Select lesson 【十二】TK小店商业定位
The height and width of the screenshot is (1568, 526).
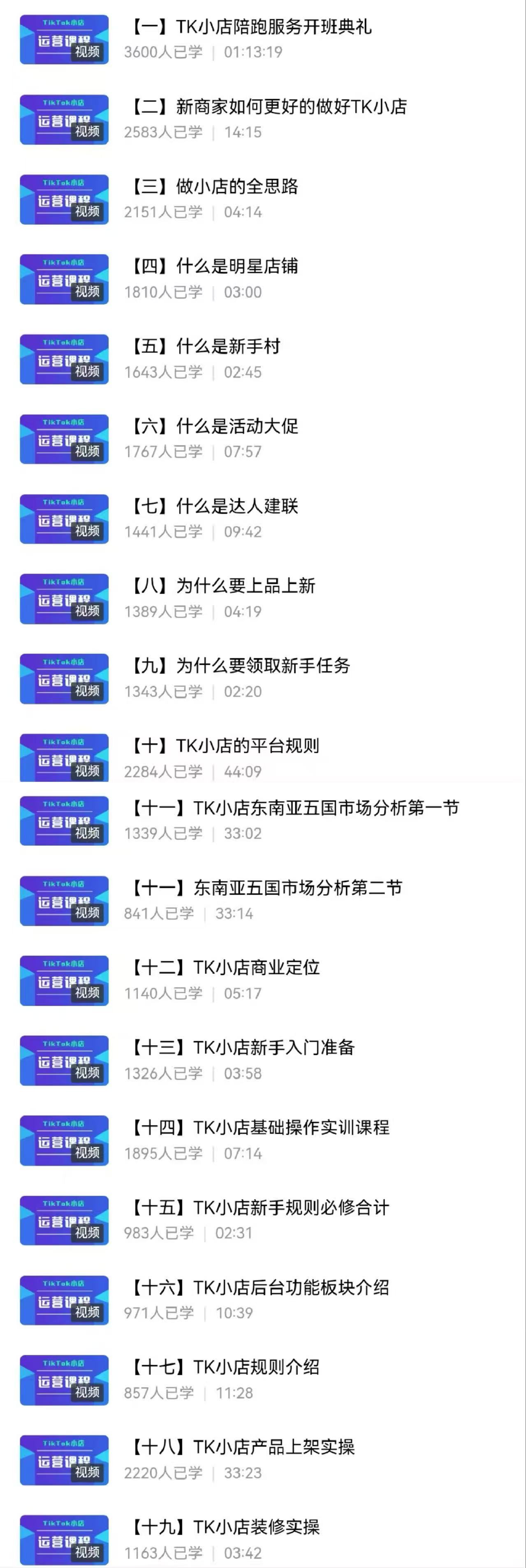[x=224, y=968]
